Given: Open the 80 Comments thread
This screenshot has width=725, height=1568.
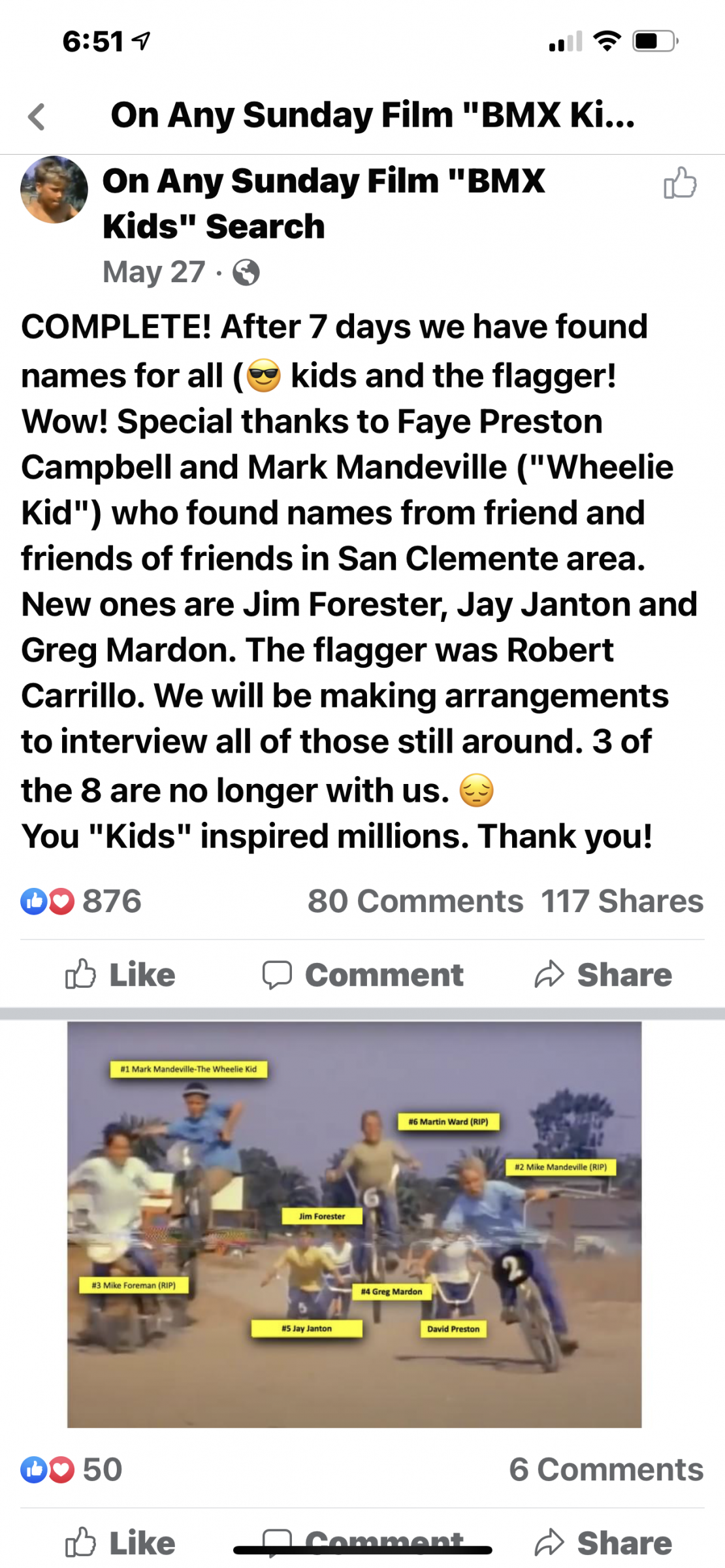Looking at the screenshot, I should click(x=415, y=901).
